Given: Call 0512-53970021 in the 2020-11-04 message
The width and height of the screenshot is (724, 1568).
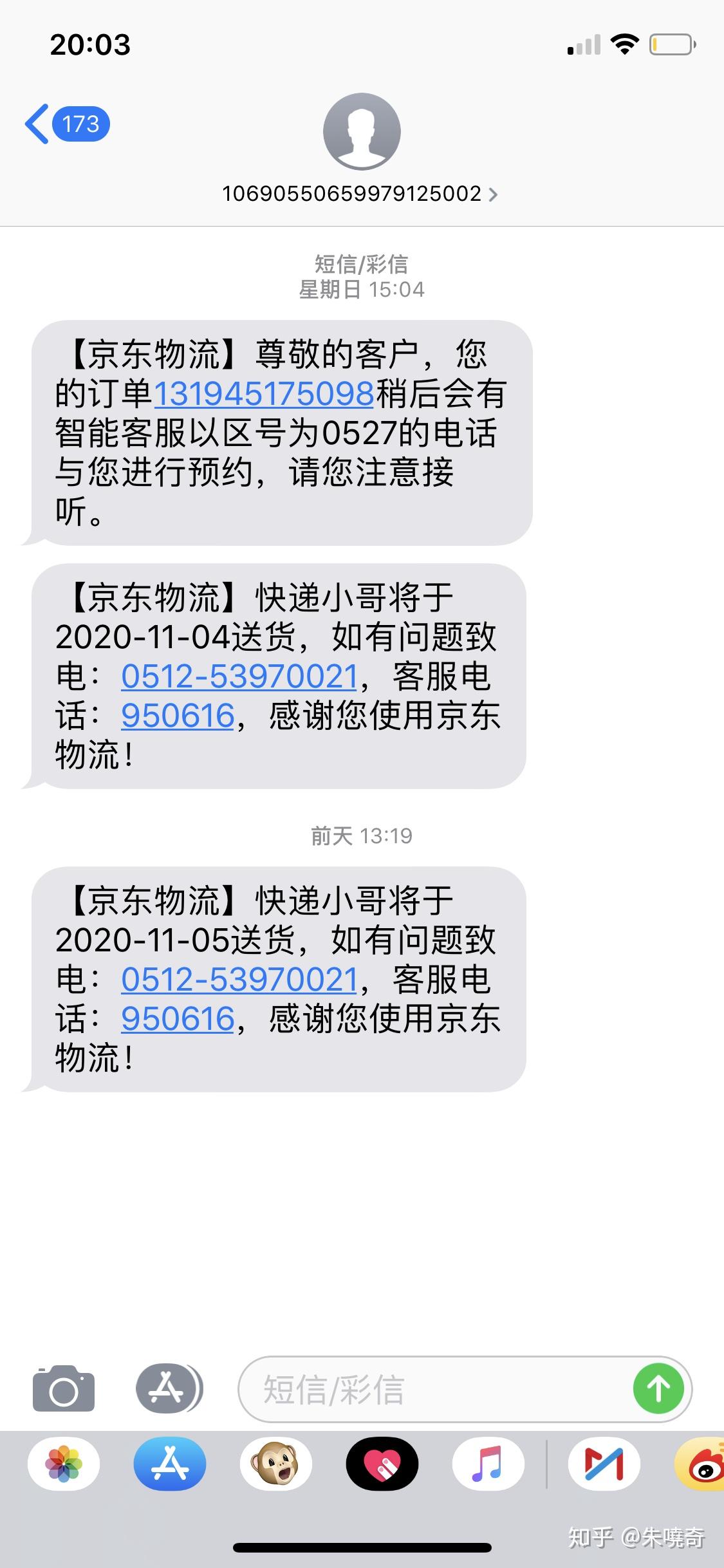Looking at the screenshot, I should click(x=239, y=677).
